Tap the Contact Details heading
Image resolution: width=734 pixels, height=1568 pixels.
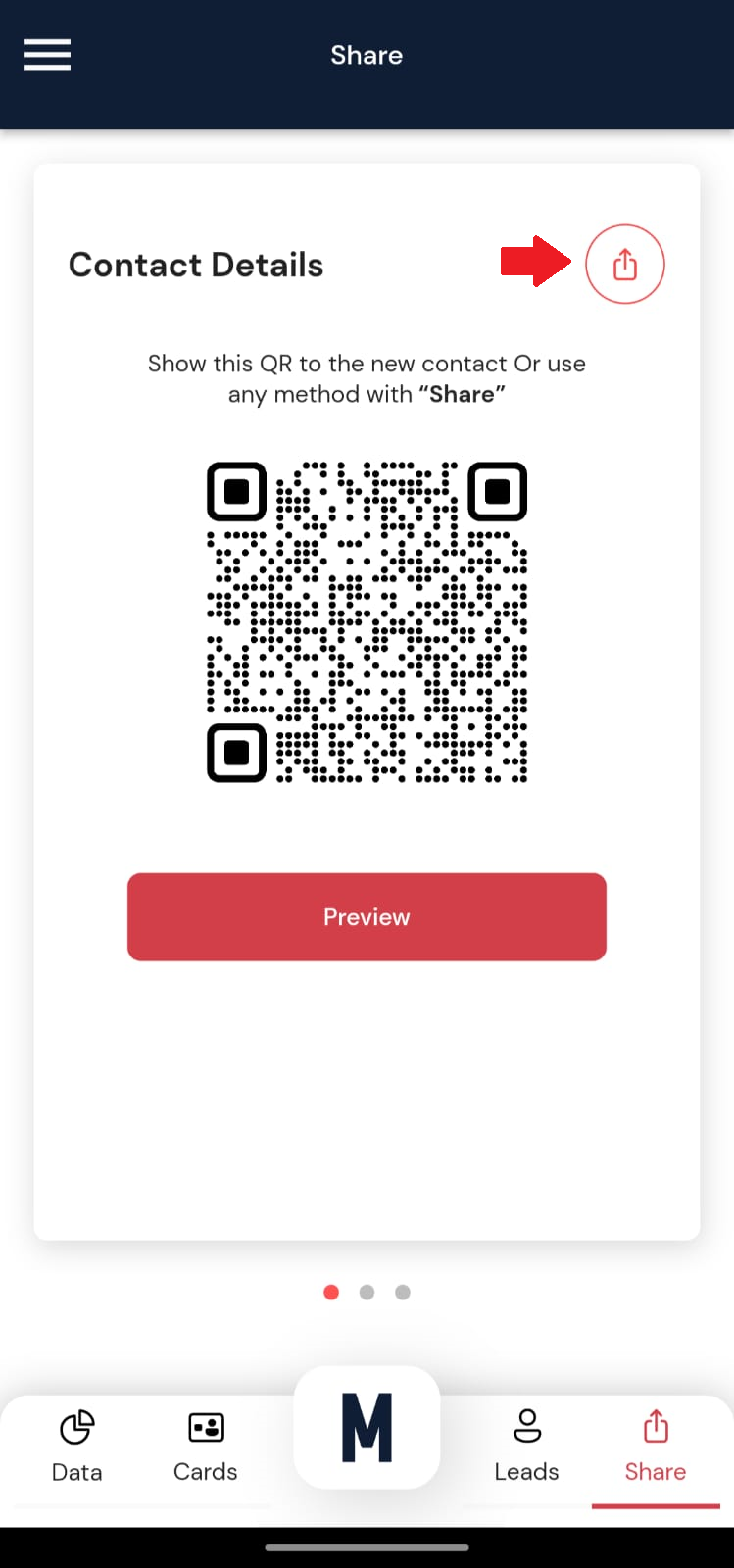[x=195, y=264]
